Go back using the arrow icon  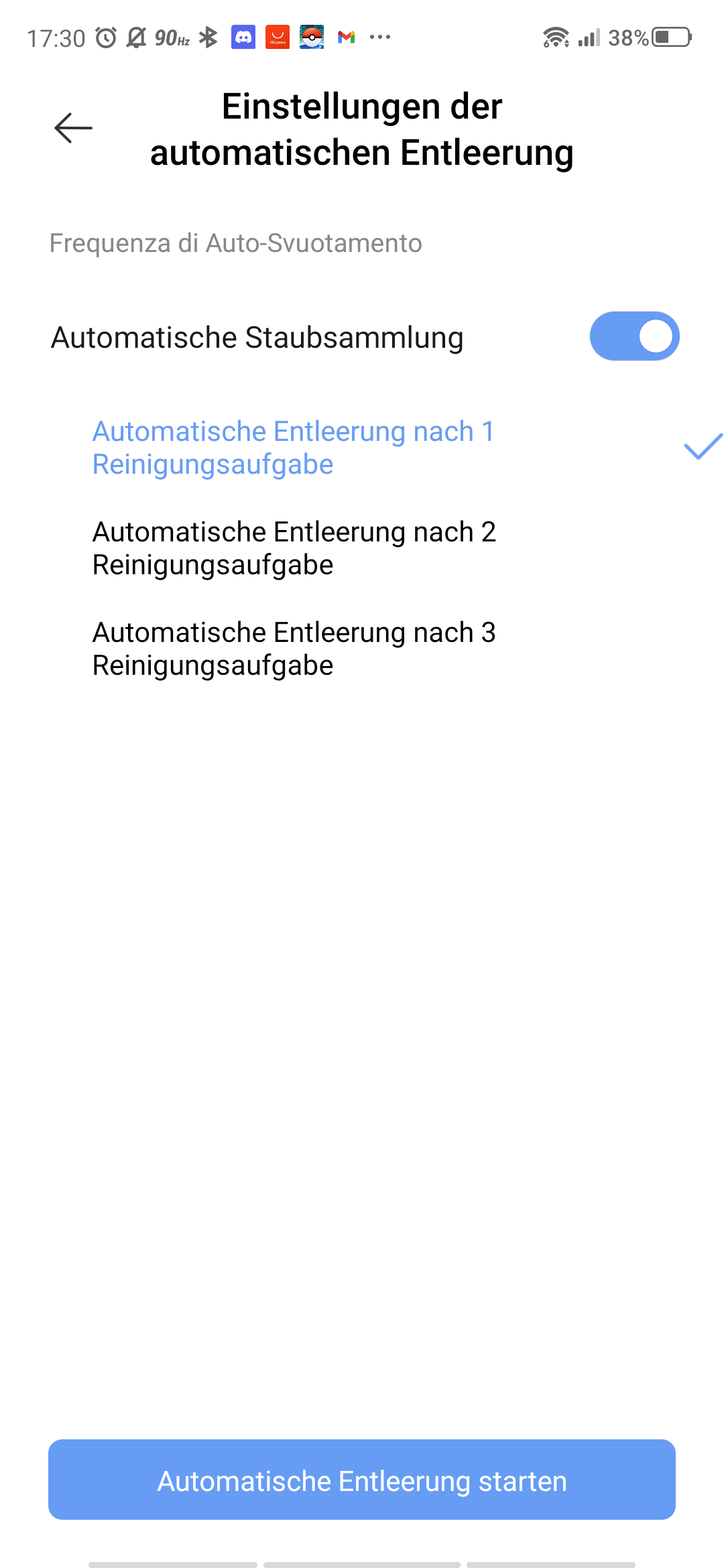coord(73,128)
